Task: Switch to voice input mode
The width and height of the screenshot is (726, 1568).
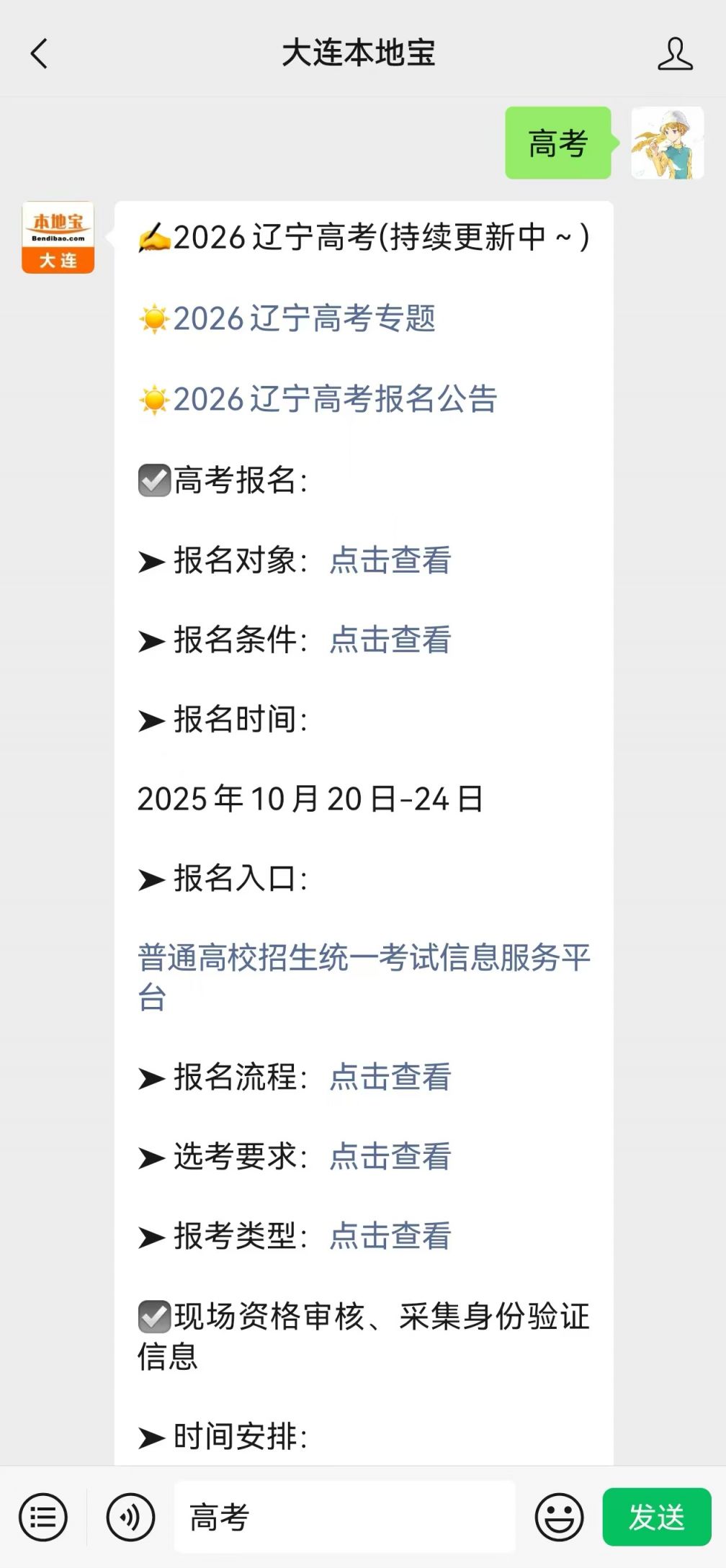Action: point(130,1517)
